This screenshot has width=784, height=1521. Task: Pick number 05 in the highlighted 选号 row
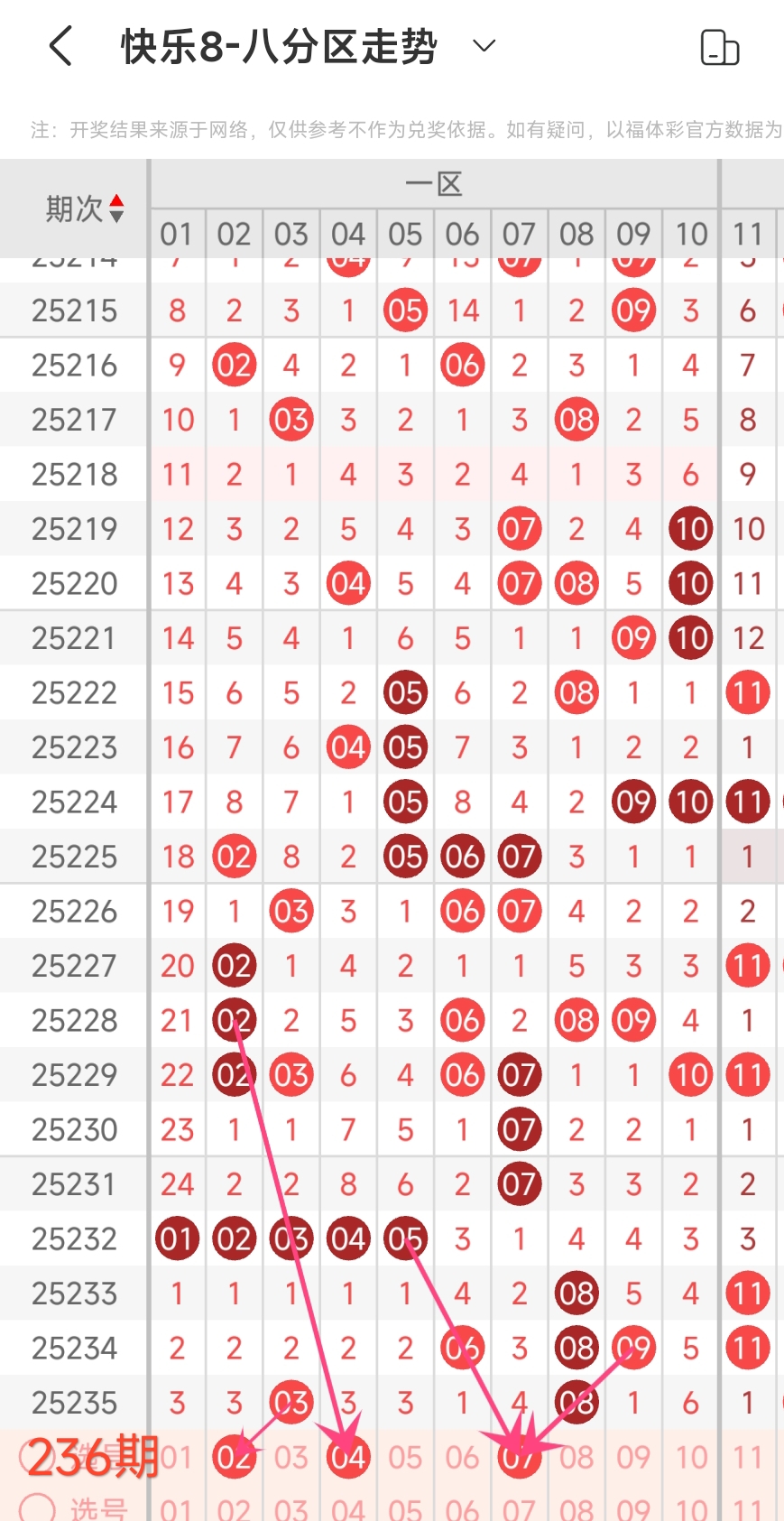[x=405, y=1457]
